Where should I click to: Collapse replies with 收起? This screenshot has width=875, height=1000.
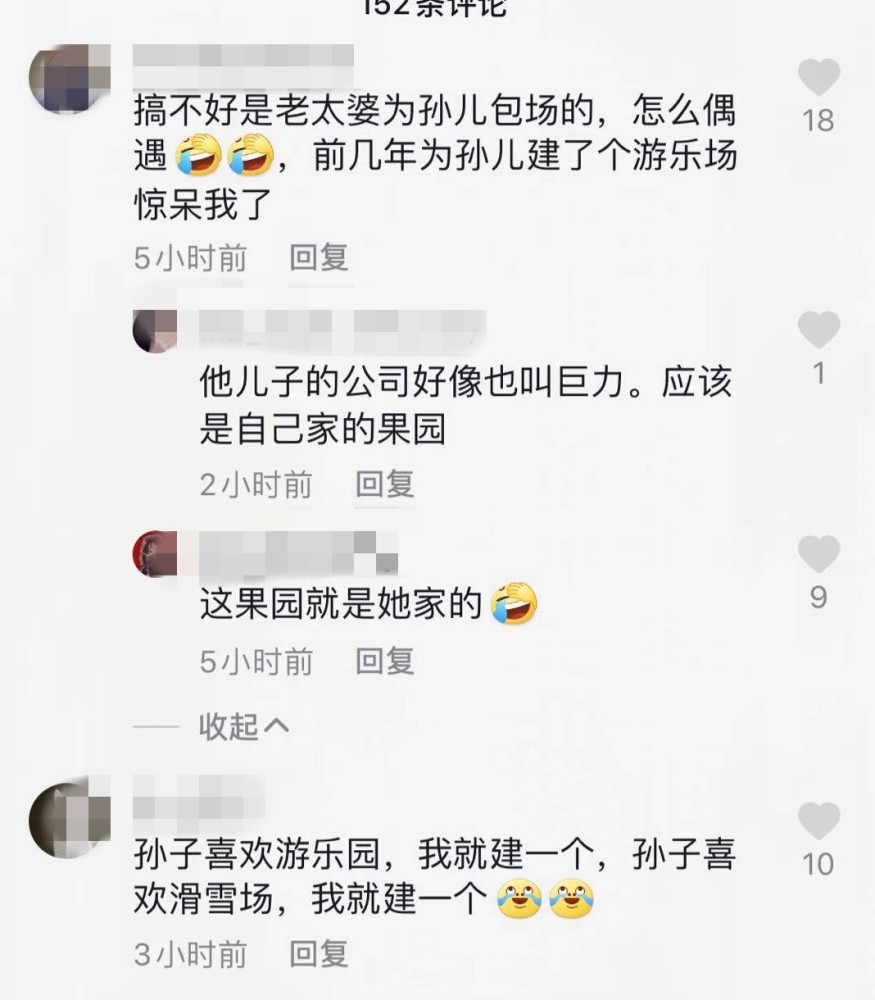coord(244,727)
